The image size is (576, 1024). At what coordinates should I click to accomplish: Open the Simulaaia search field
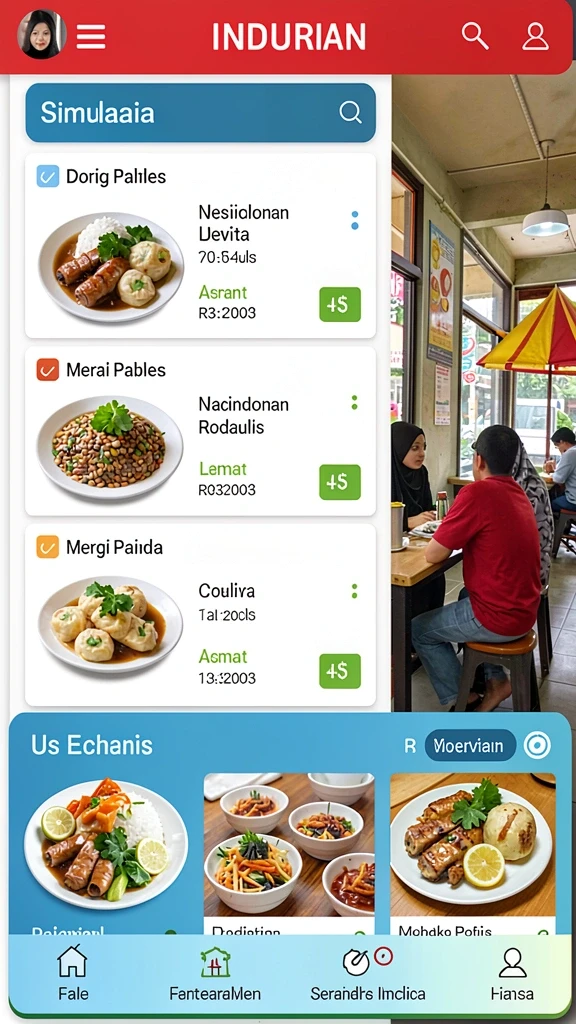(x=200, y=112)
